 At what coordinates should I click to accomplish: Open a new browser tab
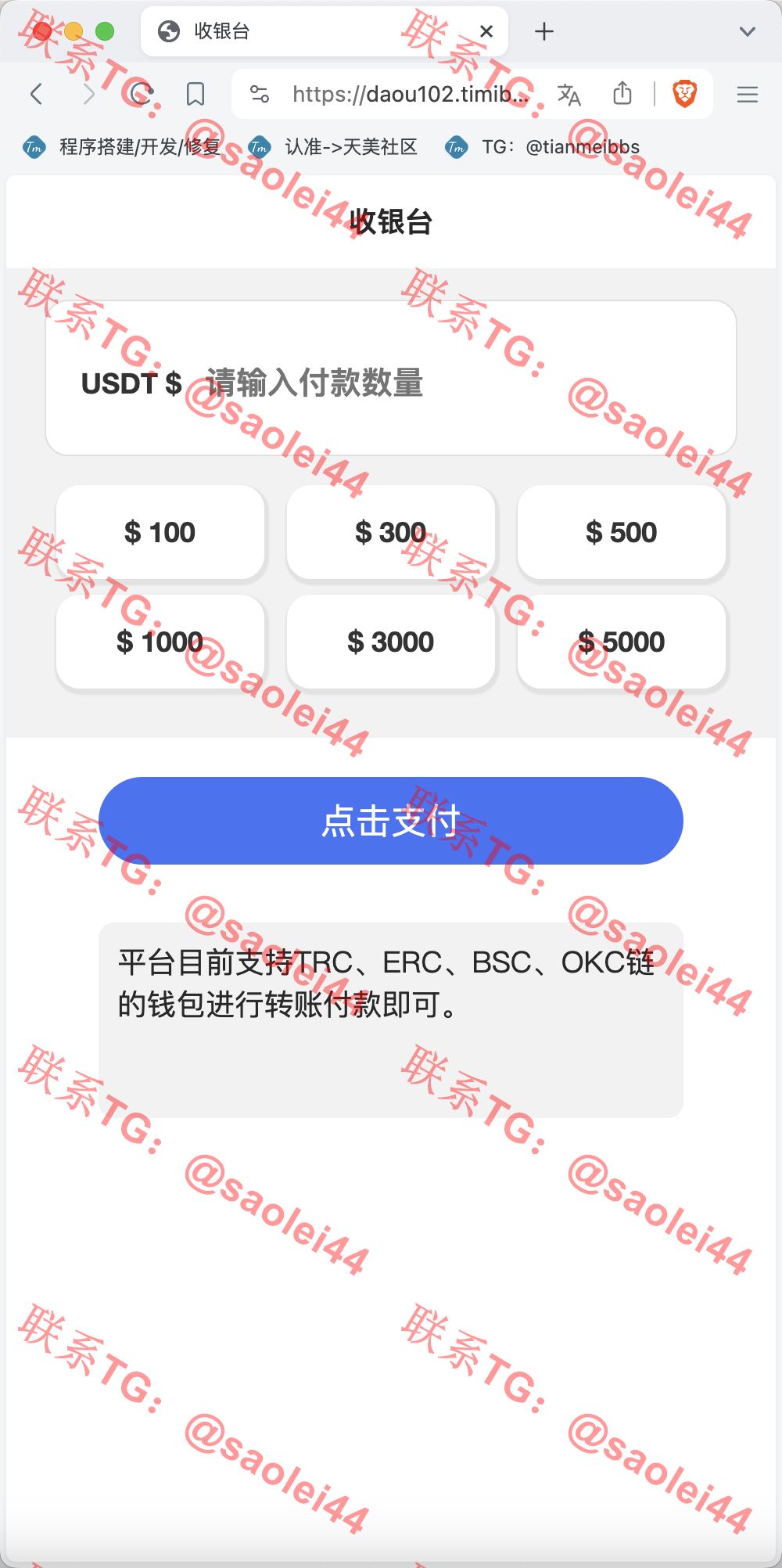coord(544,31)
